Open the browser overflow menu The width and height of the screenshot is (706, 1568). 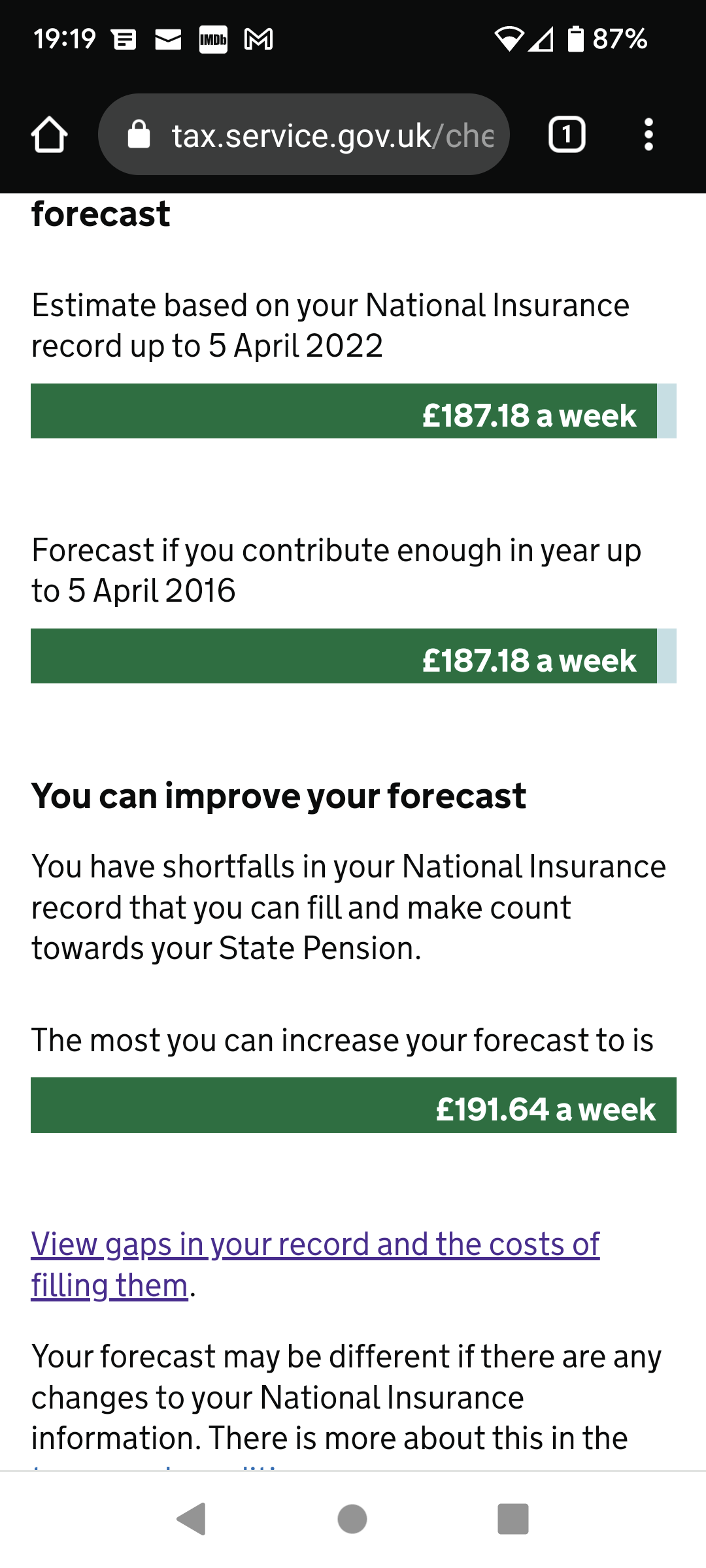coord(648,135)
